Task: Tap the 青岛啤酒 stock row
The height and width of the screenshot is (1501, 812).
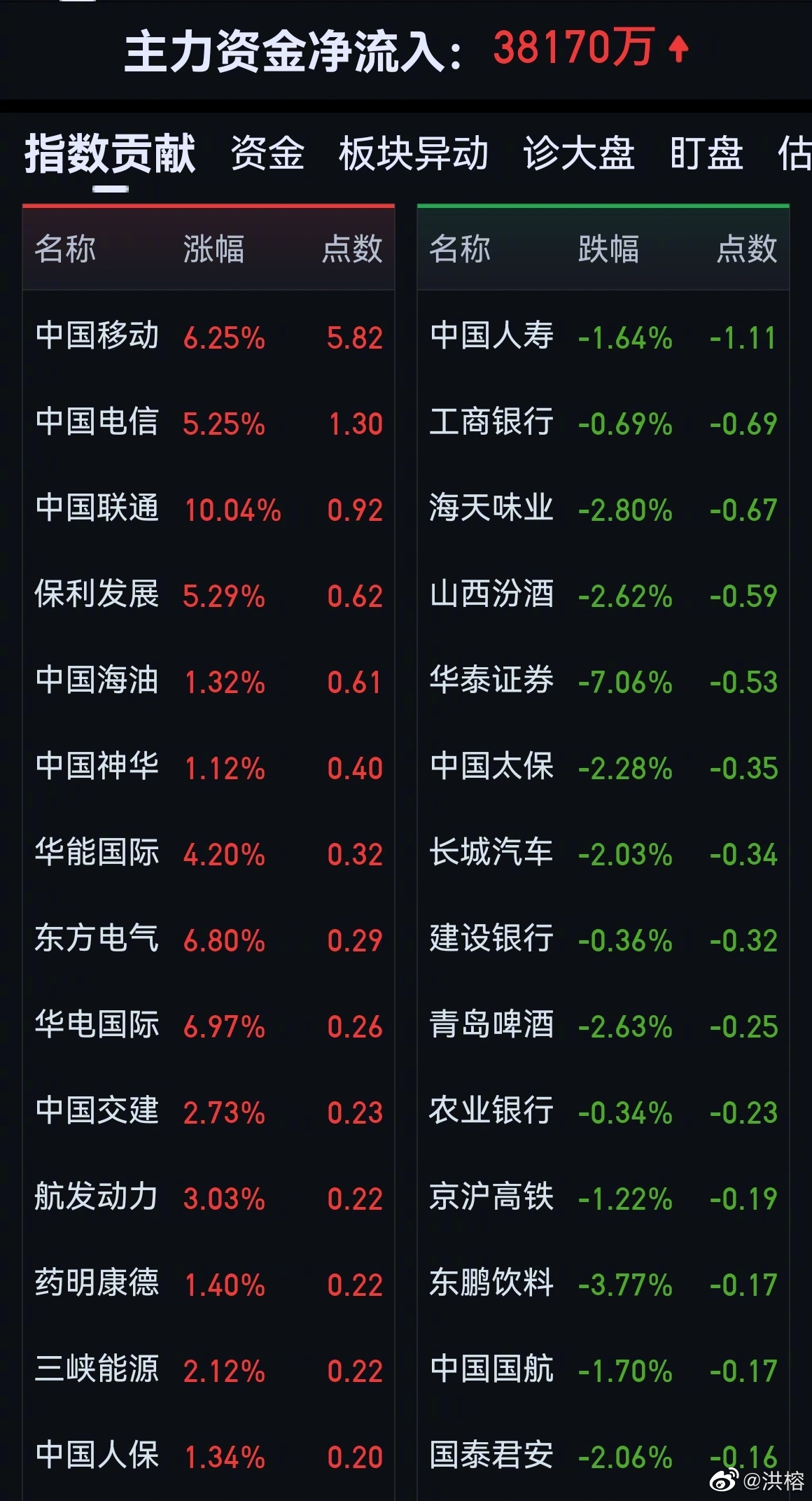Action: (x=491, y=1025)
